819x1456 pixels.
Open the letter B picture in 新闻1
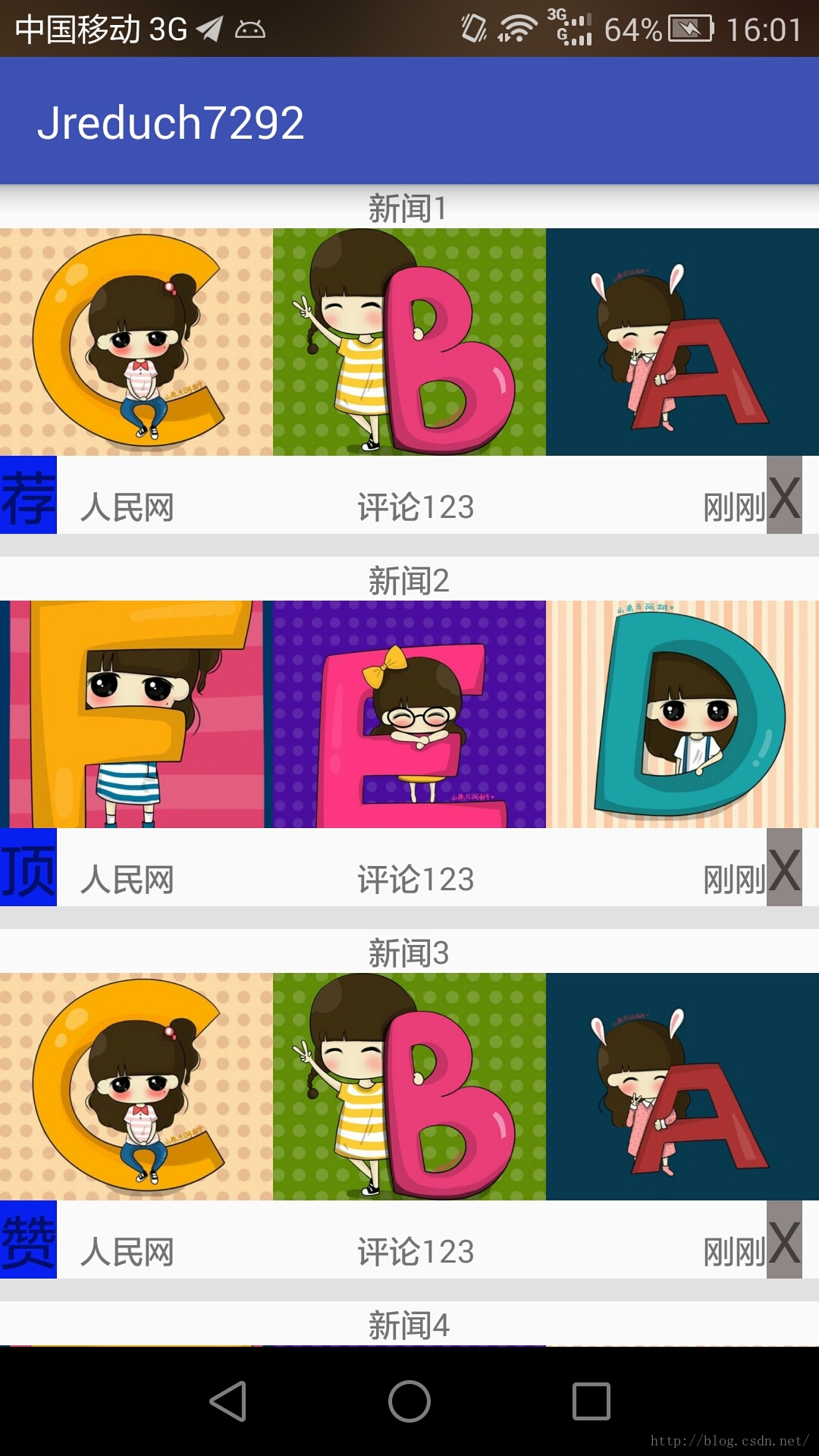(409, 342)
